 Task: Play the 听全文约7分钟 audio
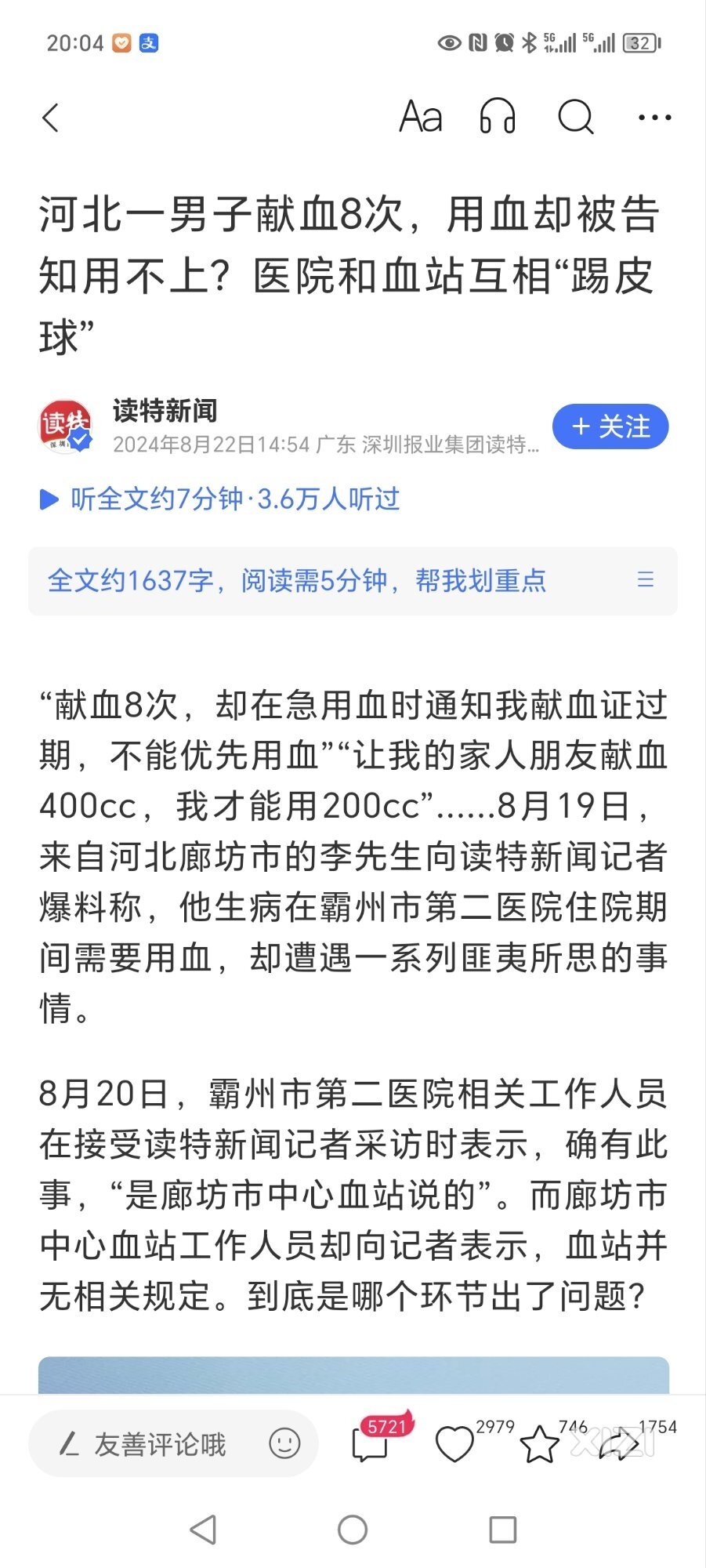(219, 499)
